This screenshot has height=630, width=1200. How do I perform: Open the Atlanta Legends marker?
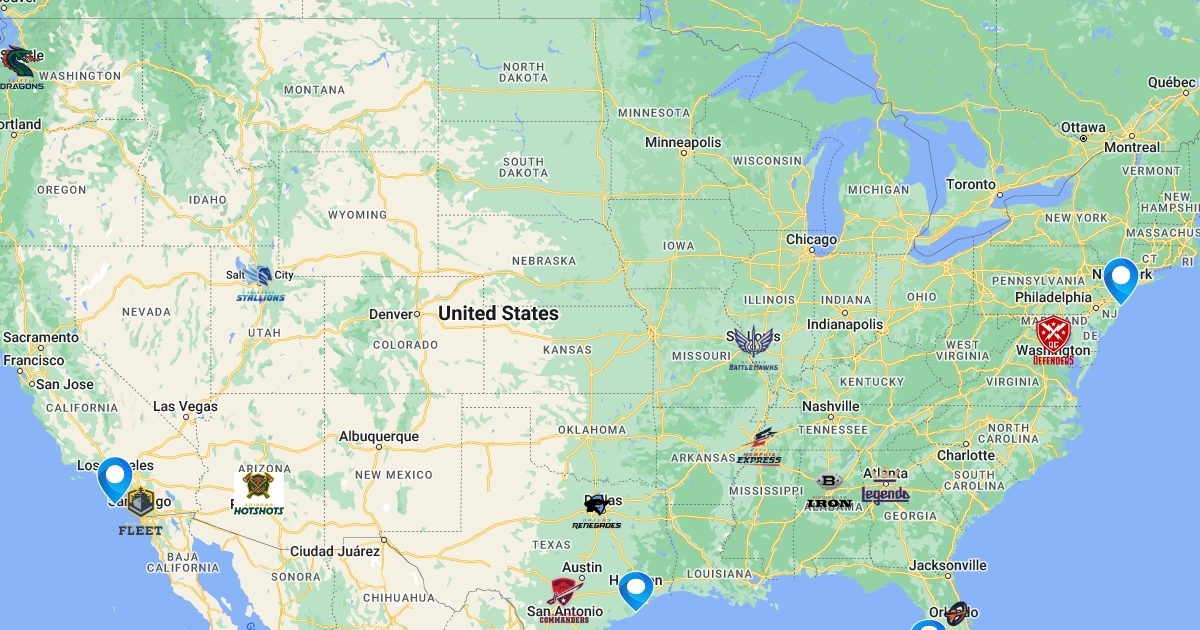point(885,488)
